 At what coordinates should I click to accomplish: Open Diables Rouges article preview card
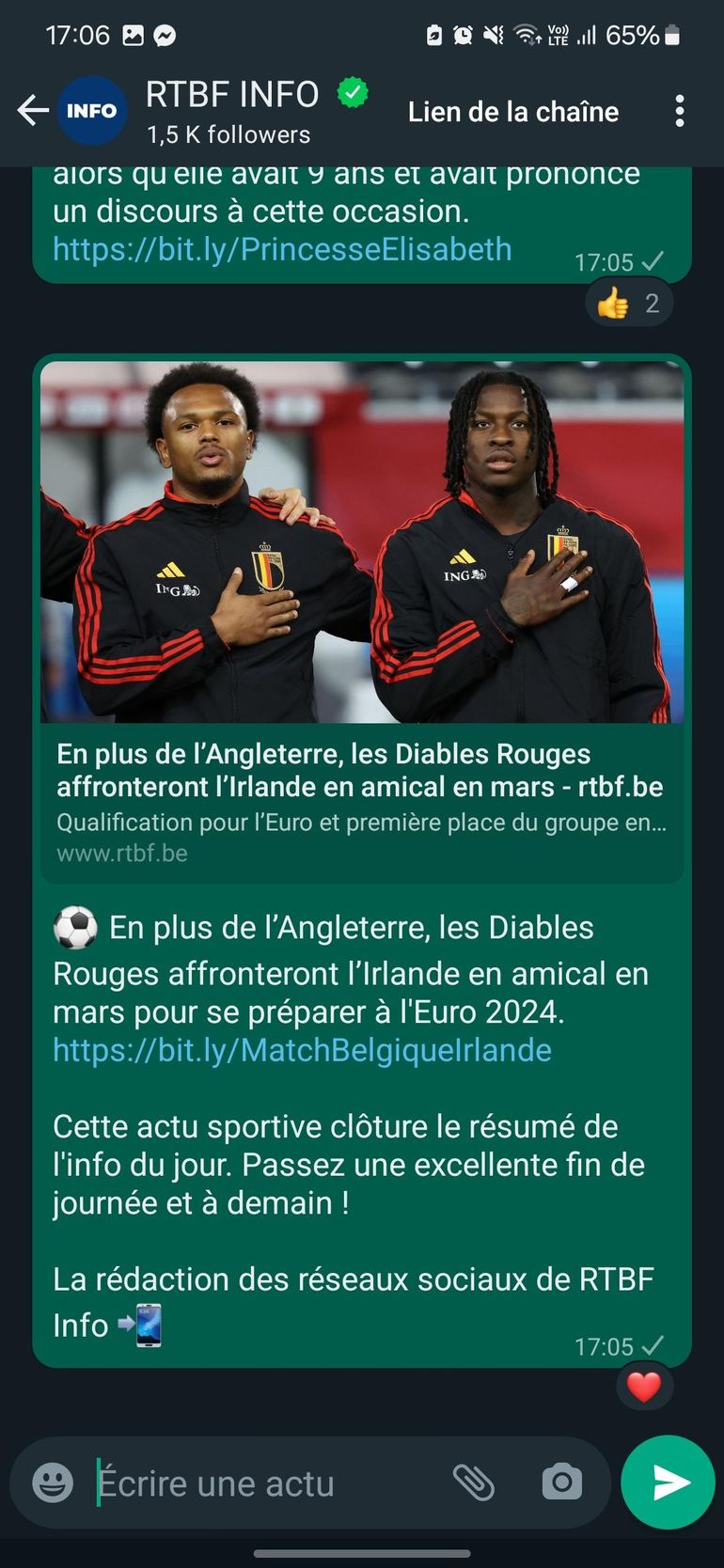click(362, 620)
